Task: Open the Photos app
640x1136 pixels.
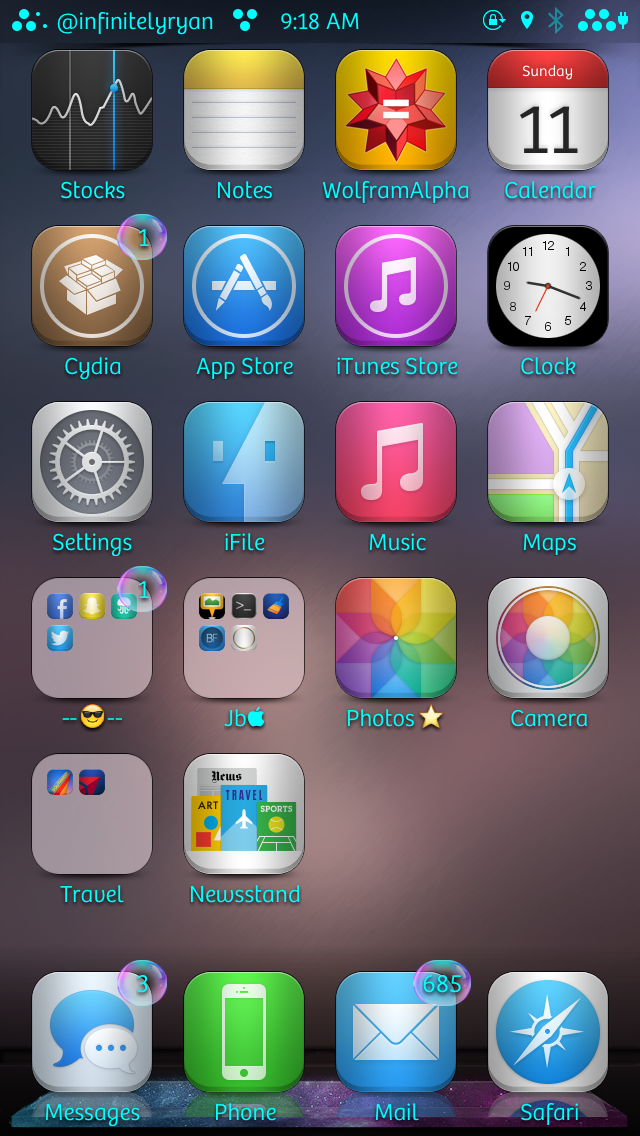Action: click(396, 638)
